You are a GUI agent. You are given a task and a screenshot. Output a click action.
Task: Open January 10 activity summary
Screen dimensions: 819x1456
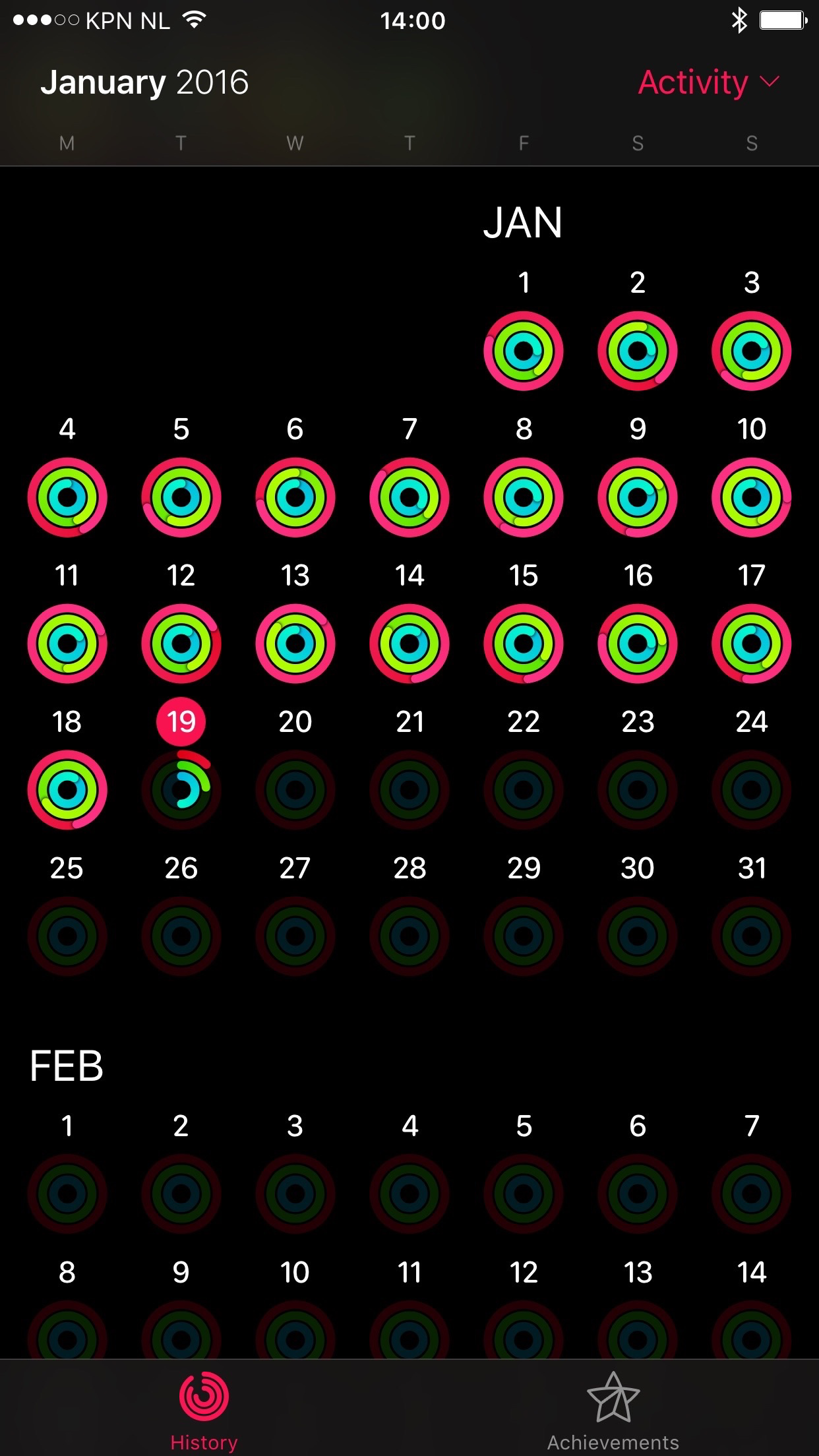tap(752, 497)
